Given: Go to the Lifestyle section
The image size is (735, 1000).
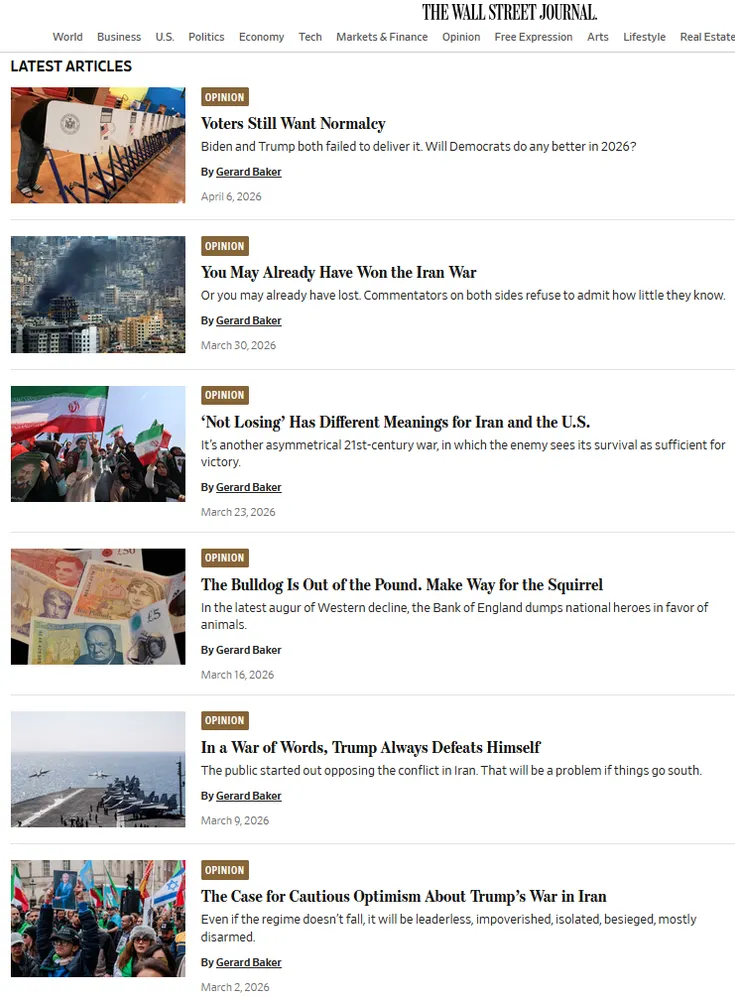Looking at the screenshot, I should [644, 37].
